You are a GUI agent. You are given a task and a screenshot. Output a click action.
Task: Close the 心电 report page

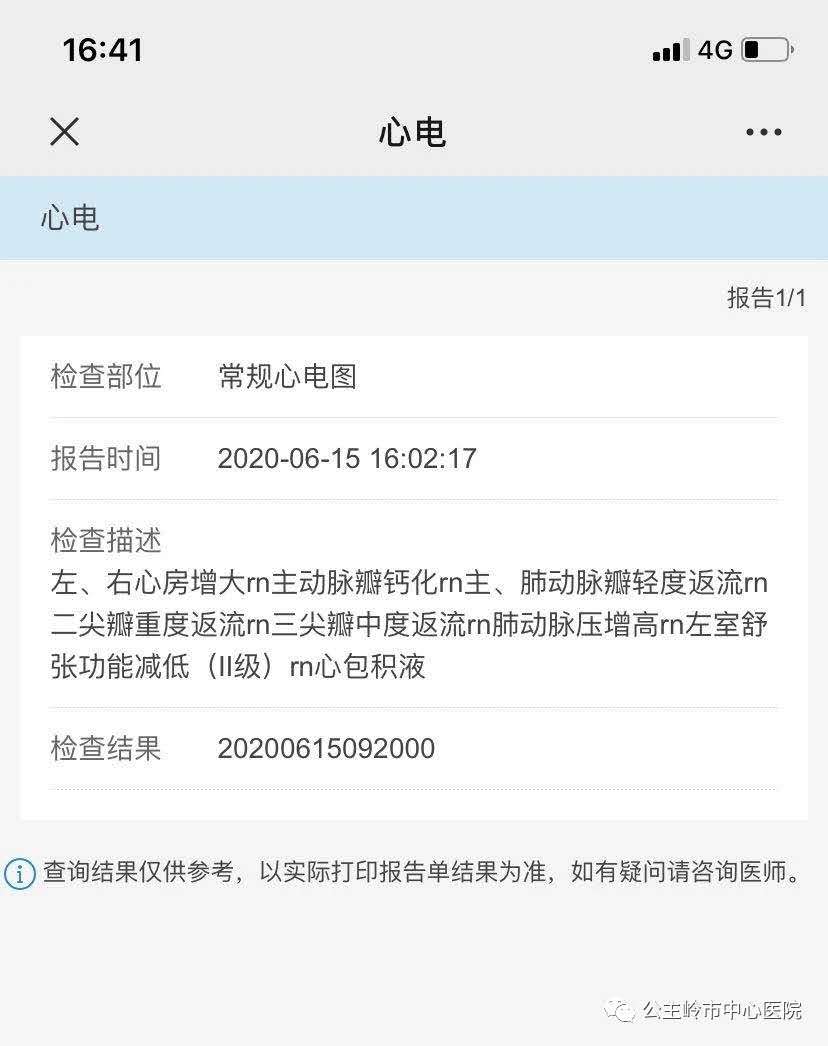(x=65, y=132)
